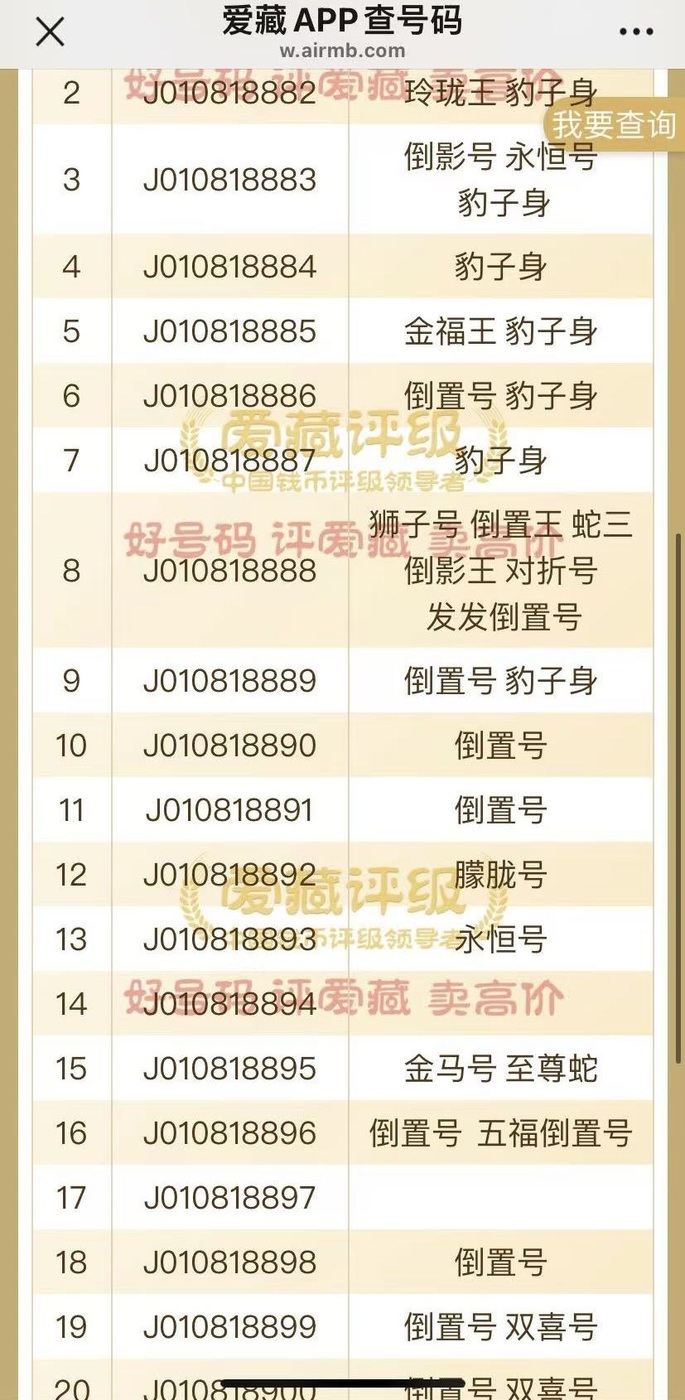Screen dimensions: 685x1400
Task: Tap the 我要查询 floating button
Action: 614,125
